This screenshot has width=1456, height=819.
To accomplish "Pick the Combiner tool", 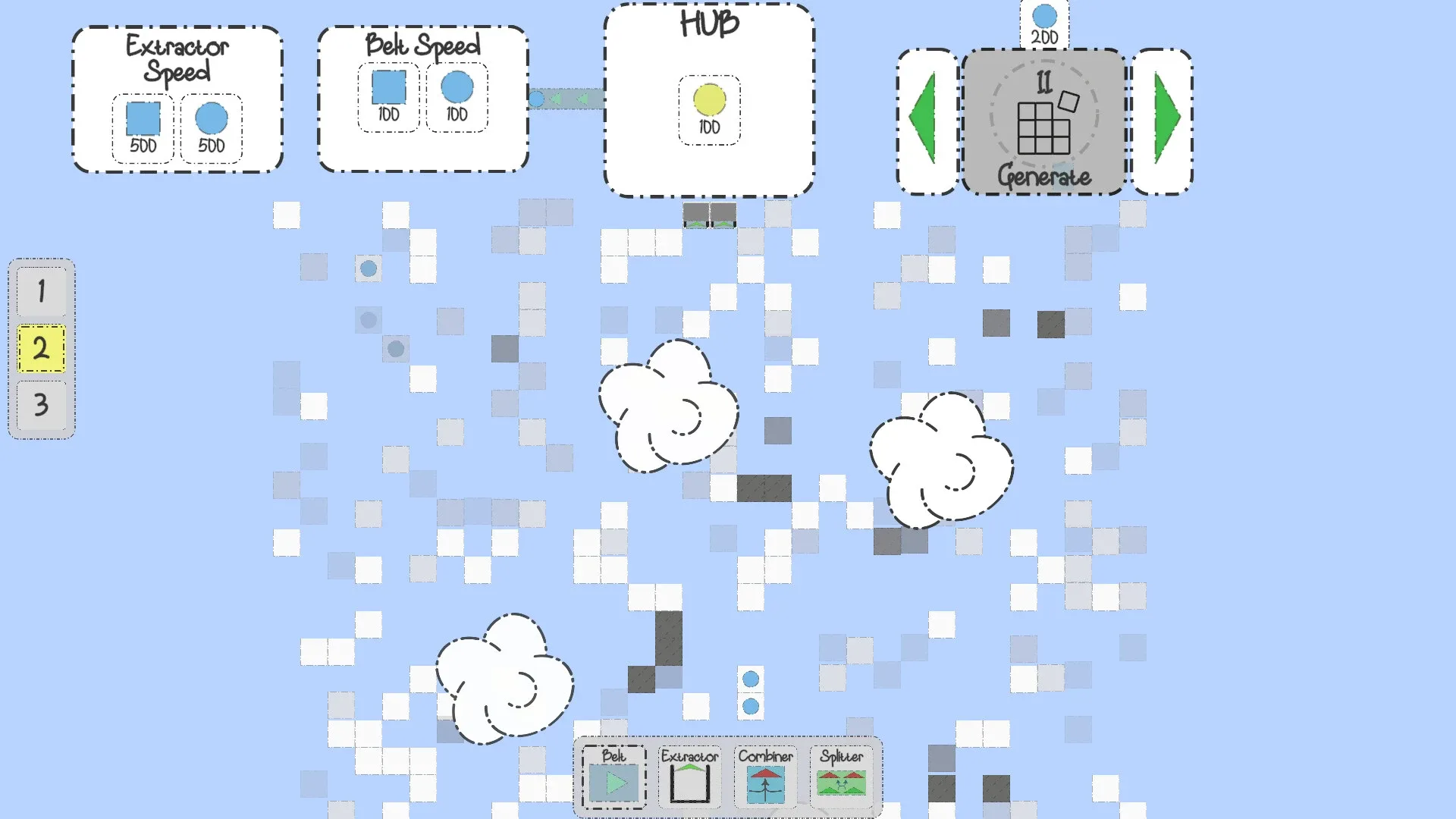I will (x=765, y=777).
